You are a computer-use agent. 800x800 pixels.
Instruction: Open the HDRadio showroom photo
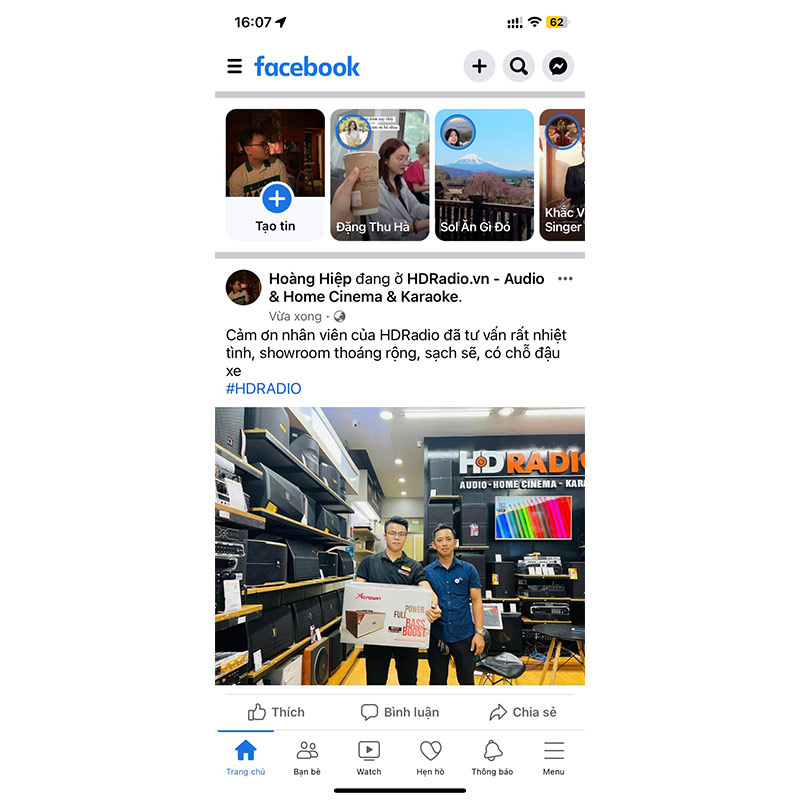(x=400, y=545)
